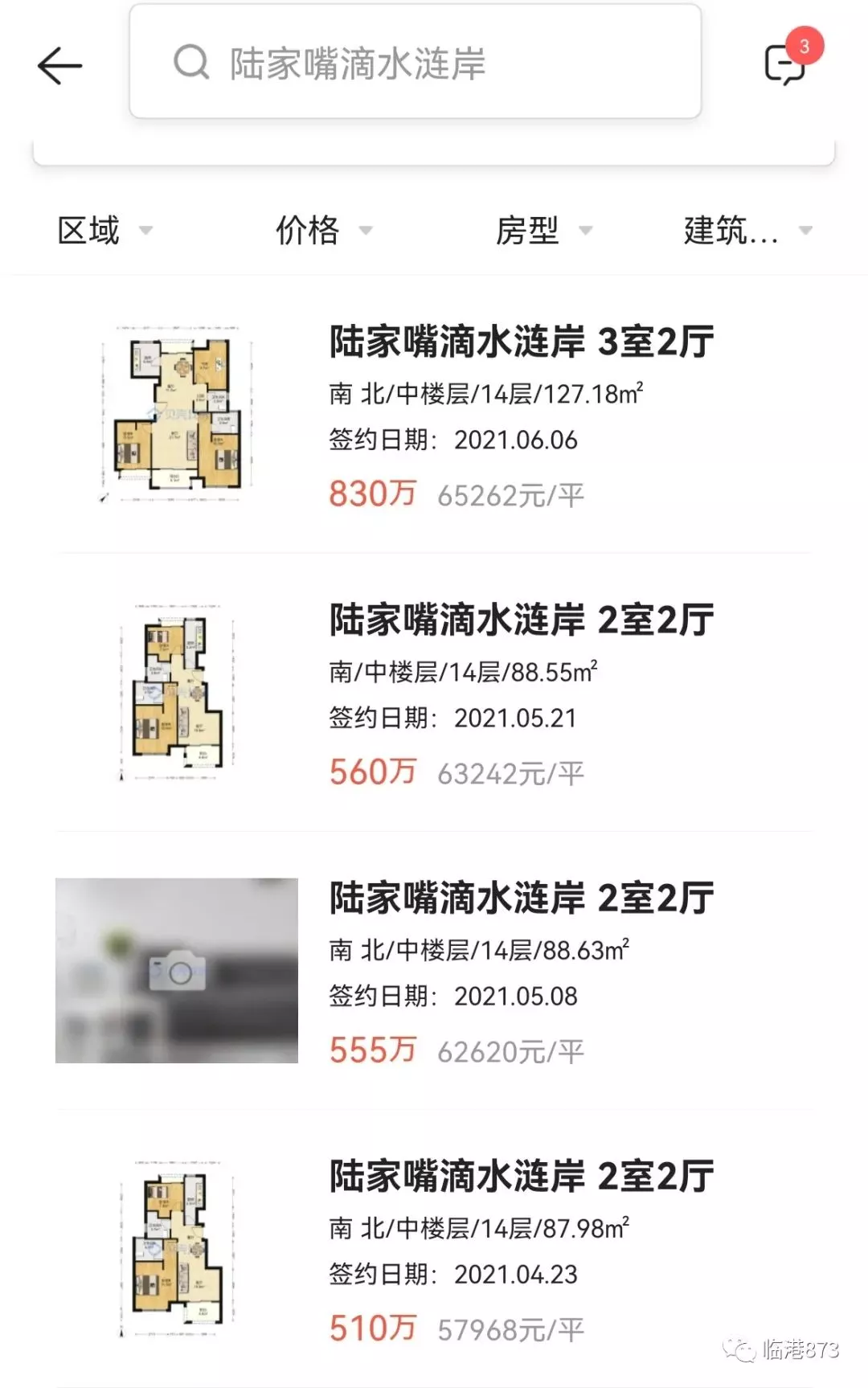868x1388 pixels.
Task: Expand the 建筑... filter dropdown
Action: click(x=747, y=231)
